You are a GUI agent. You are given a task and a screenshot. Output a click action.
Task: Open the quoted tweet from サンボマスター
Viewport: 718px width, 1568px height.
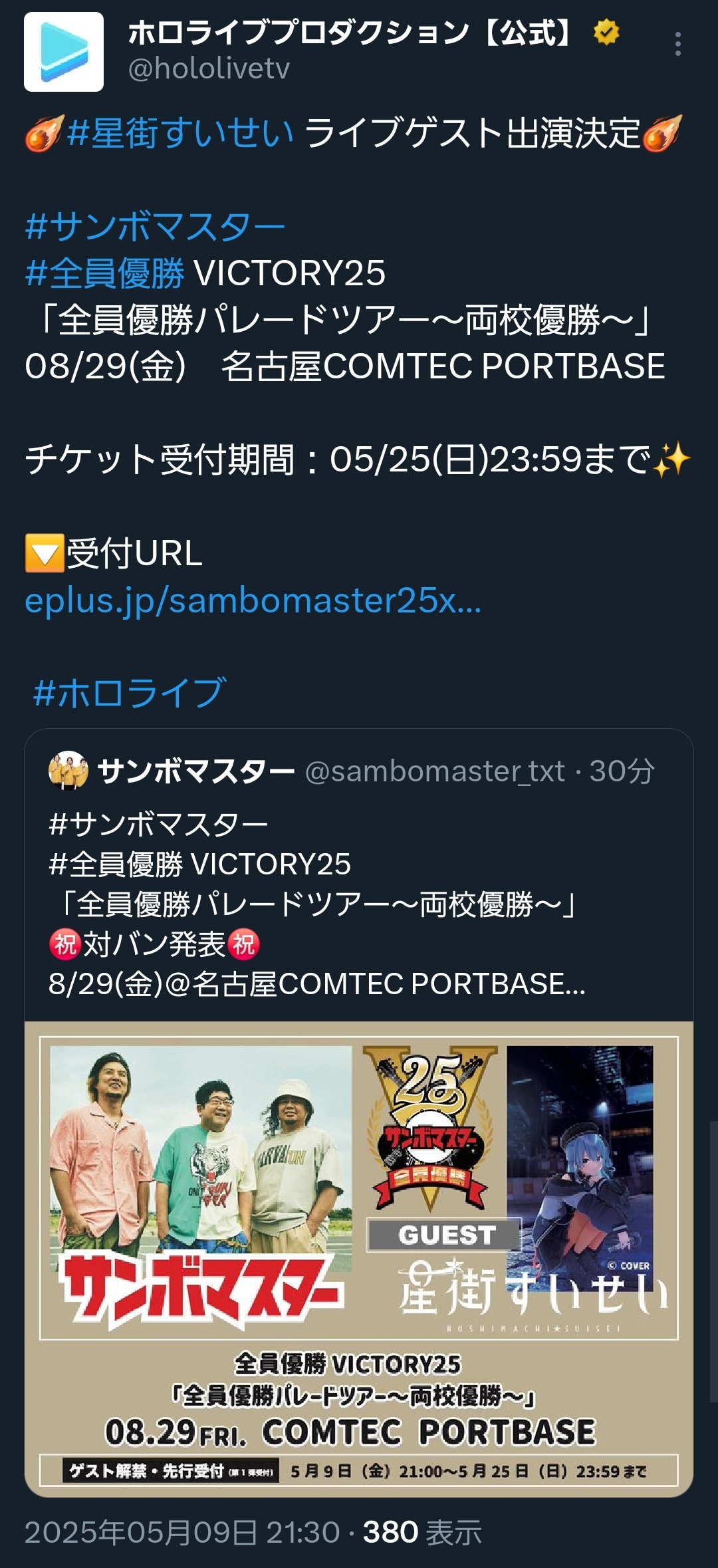click(x=359, y=874)
